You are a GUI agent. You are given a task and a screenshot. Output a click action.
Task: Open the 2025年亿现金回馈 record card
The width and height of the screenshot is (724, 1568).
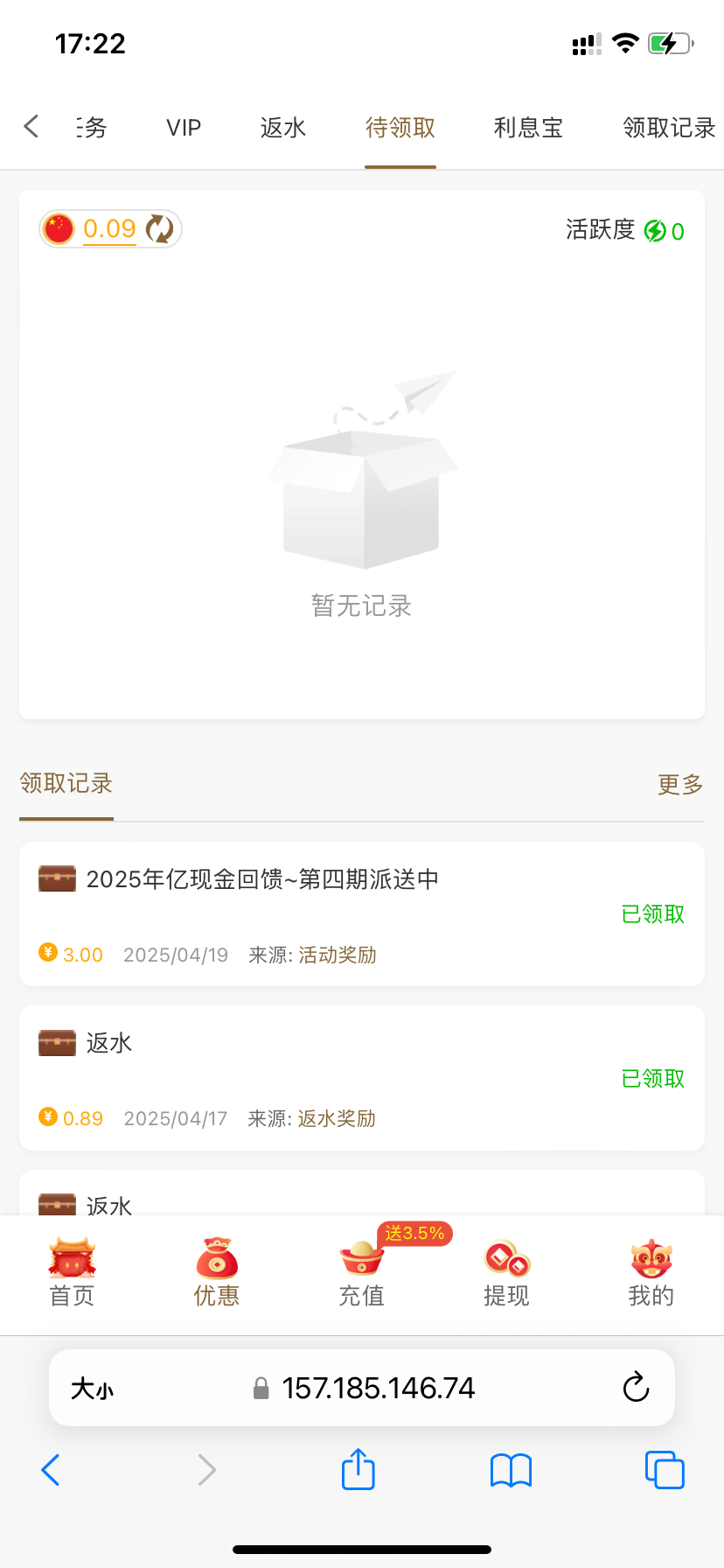362,913
